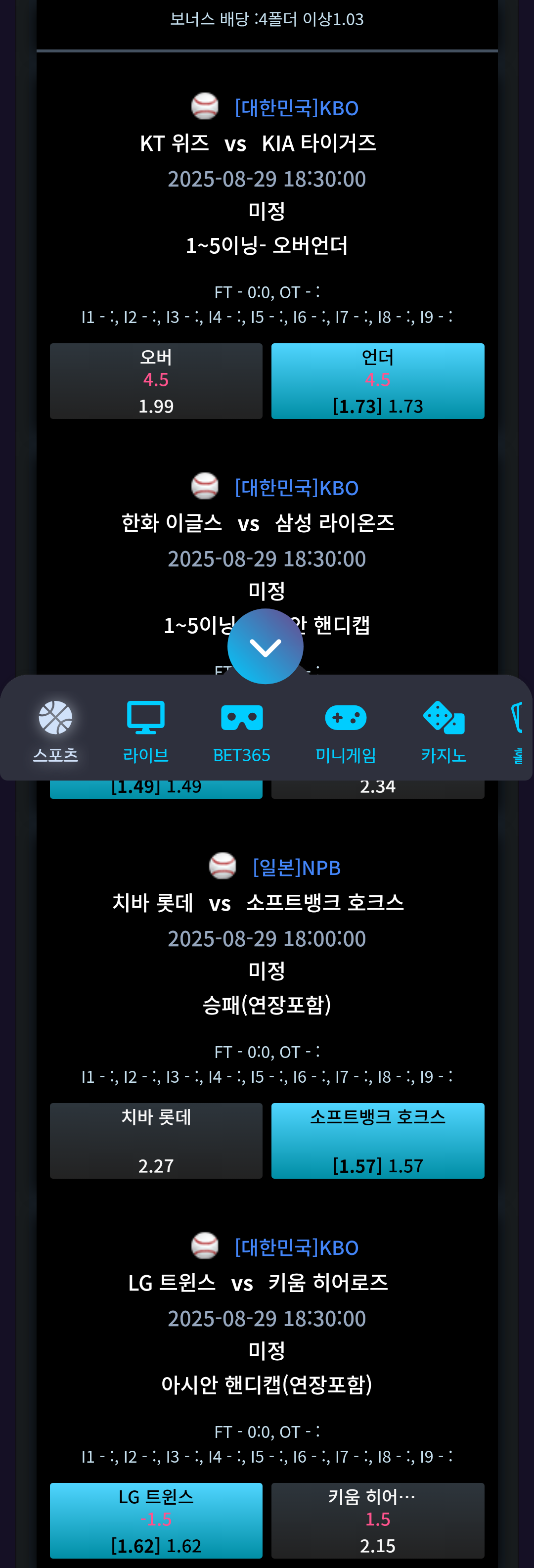Choose 키움 히어로즈 1.5 handicap at 2.15
The width and height of the screenshot is (534, 1568).
378,1521
